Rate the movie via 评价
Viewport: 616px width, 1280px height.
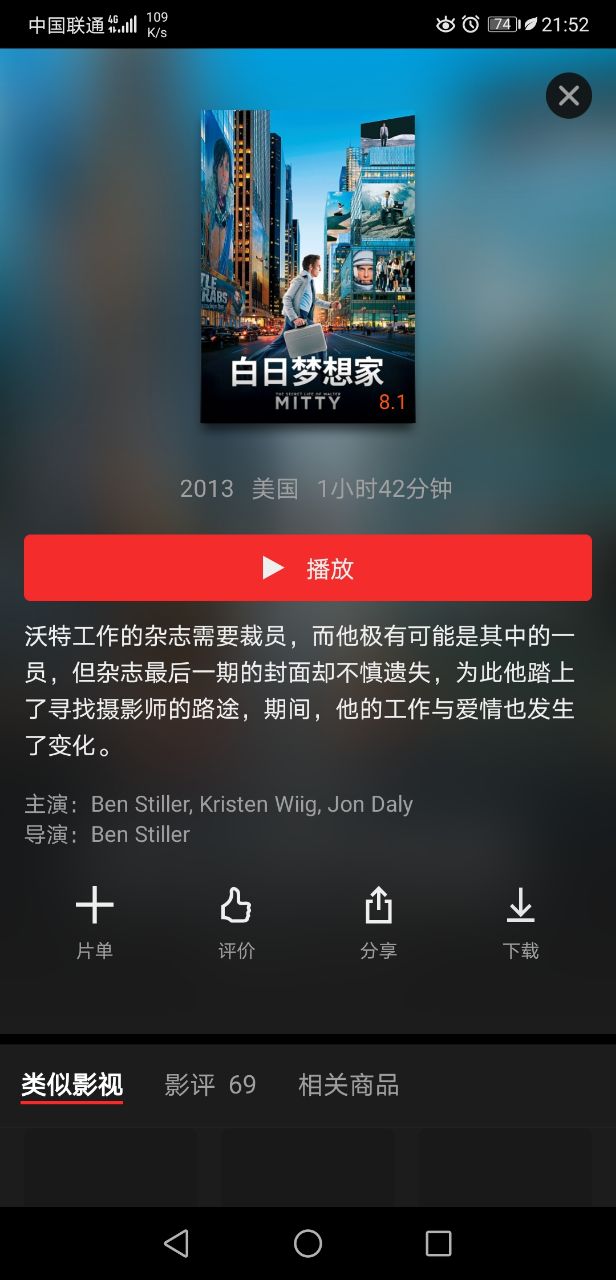click(x=237, y=921)
